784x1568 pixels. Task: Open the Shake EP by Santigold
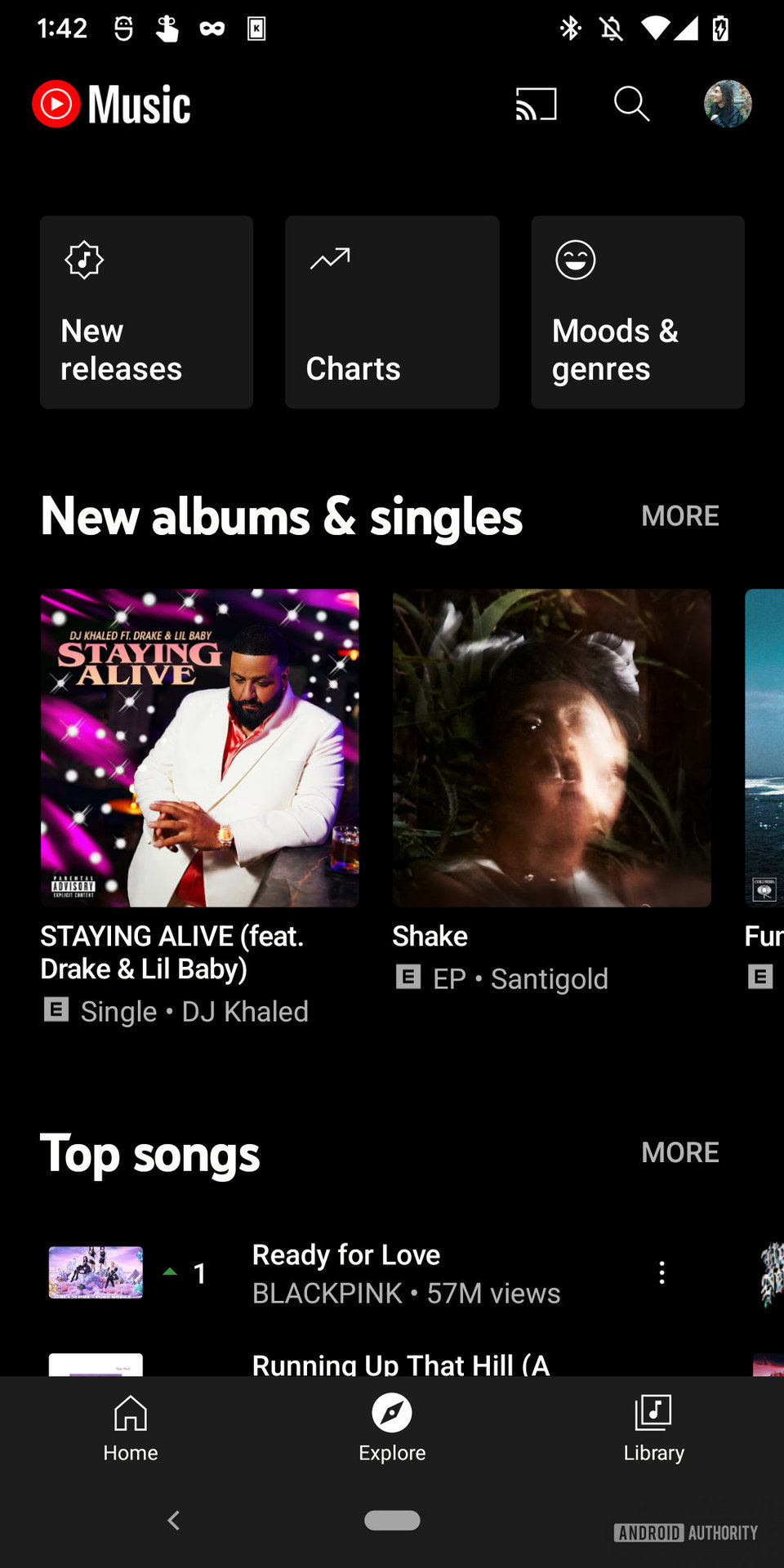click(551, 747)
